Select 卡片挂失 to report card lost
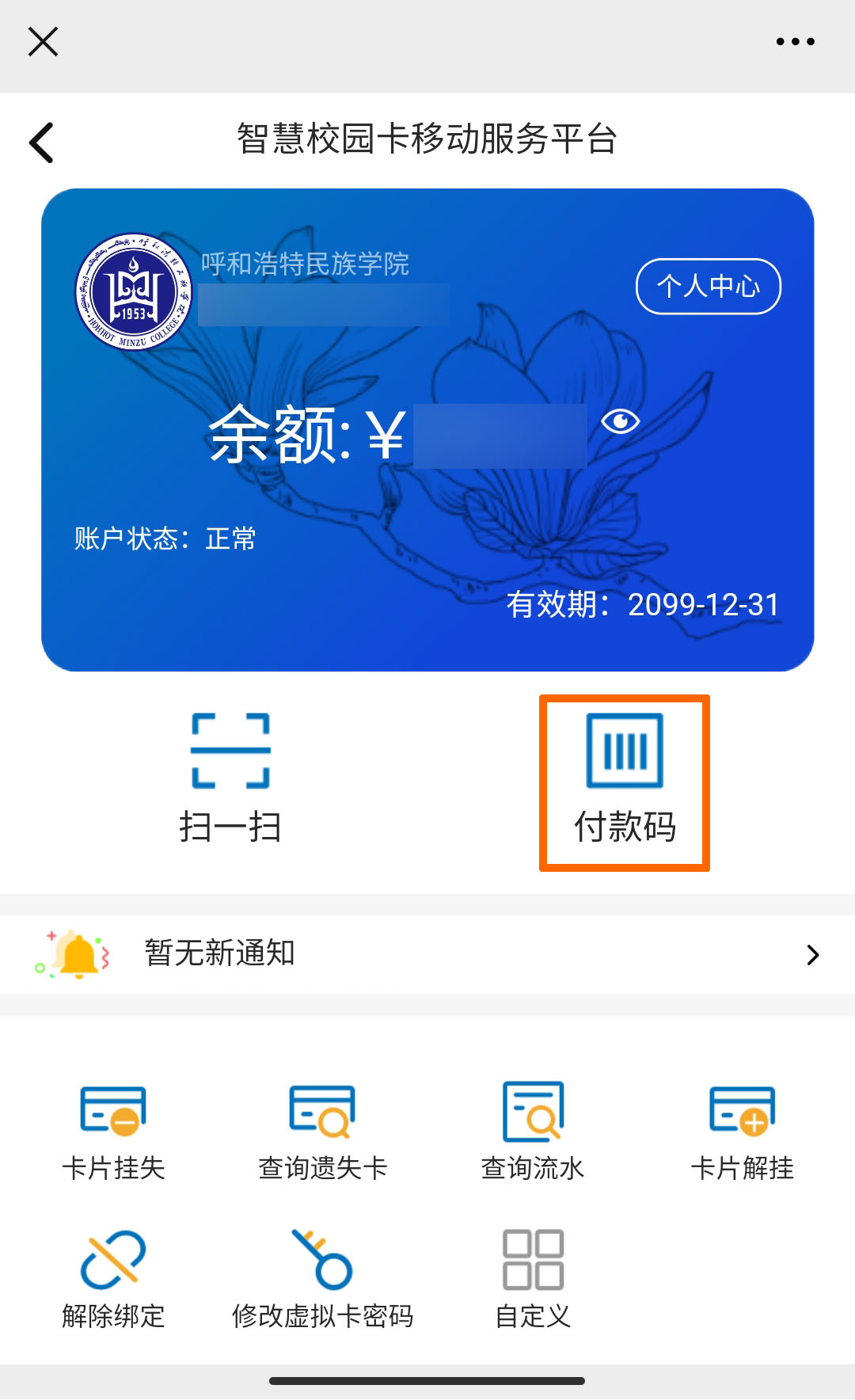Screen dimensions: 855x1400 click(x=113, y=1132)
